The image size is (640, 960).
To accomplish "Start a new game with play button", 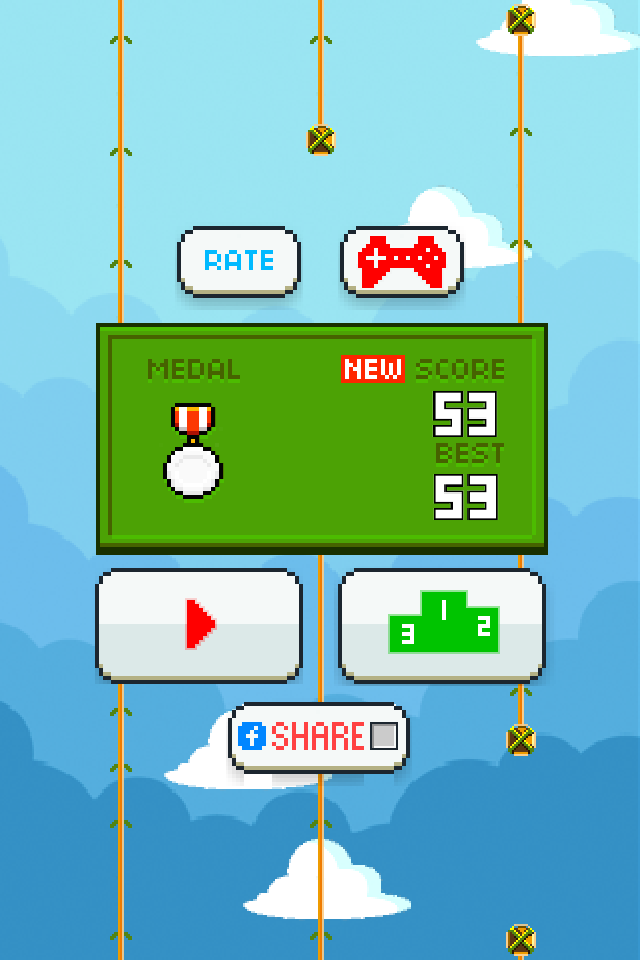I will pos(199,625).
